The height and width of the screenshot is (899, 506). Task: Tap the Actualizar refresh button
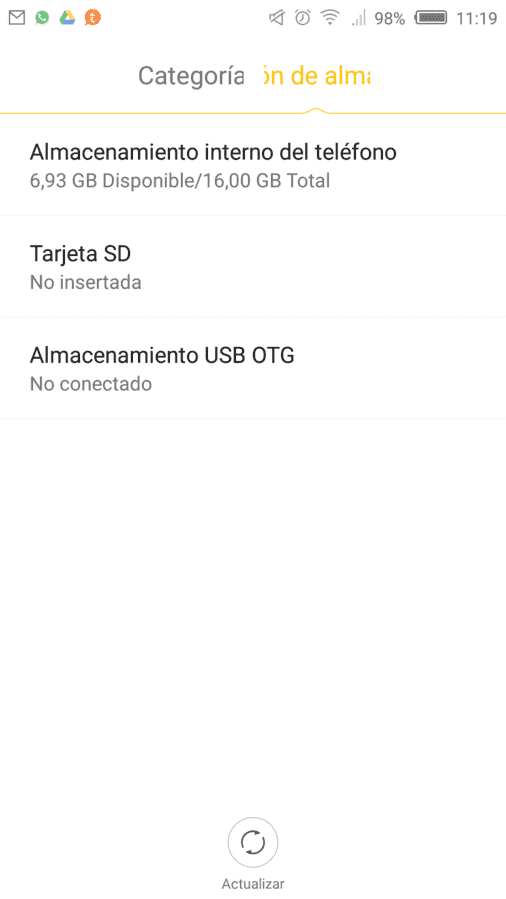point(253,842)
